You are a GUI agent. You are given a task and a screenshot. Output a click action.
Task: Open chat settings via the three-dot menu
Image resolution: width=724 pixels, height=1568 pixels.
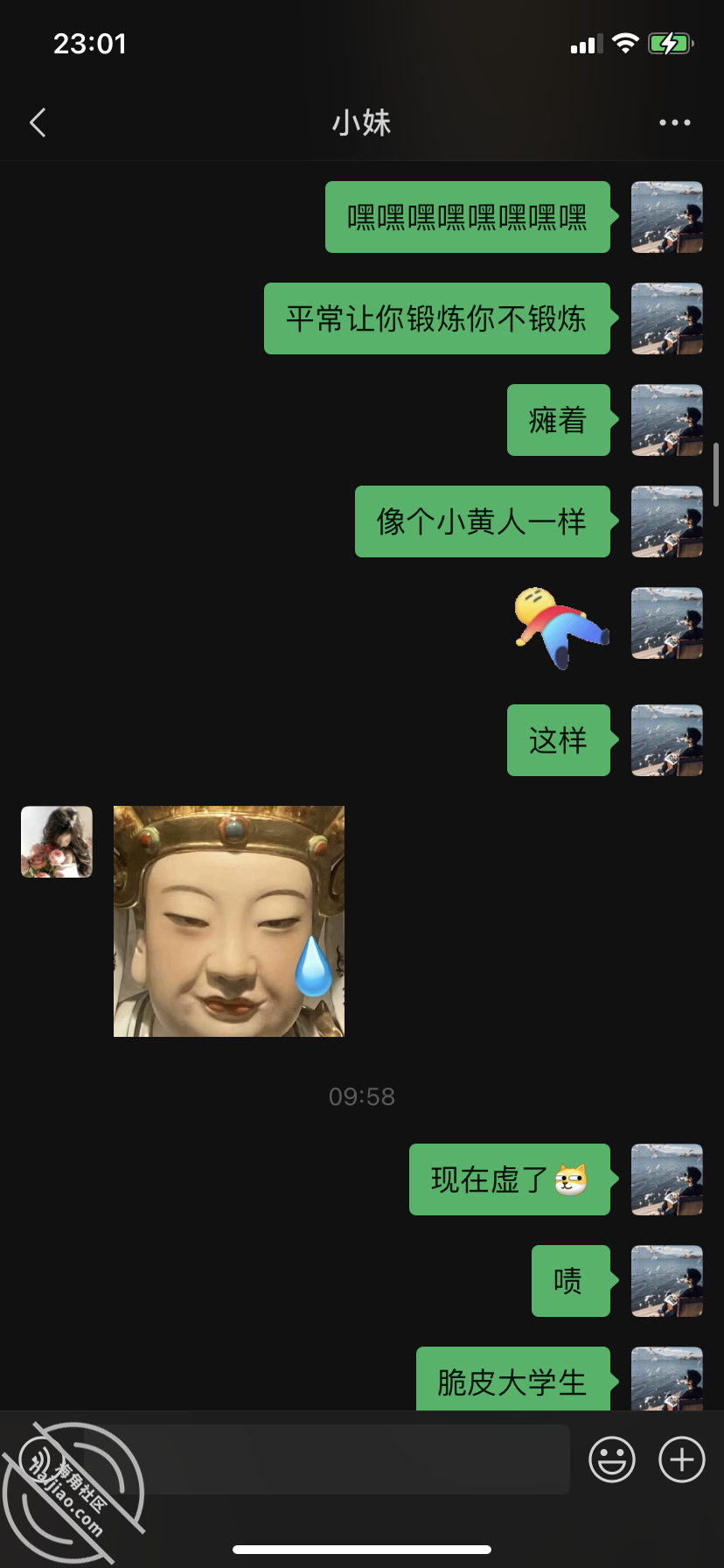[674, 122]
